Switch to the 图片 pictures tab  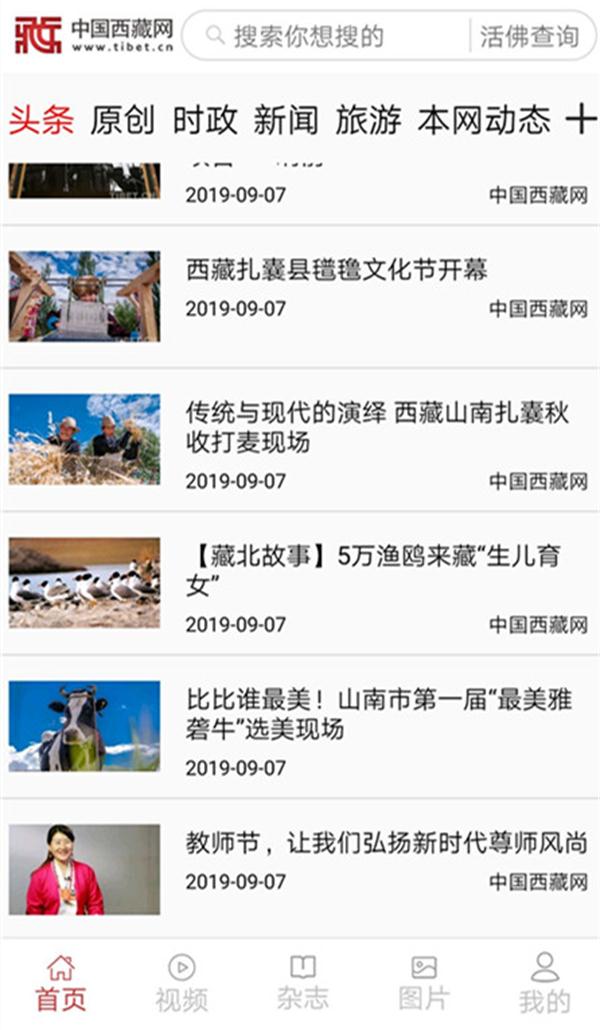point(424,982)
